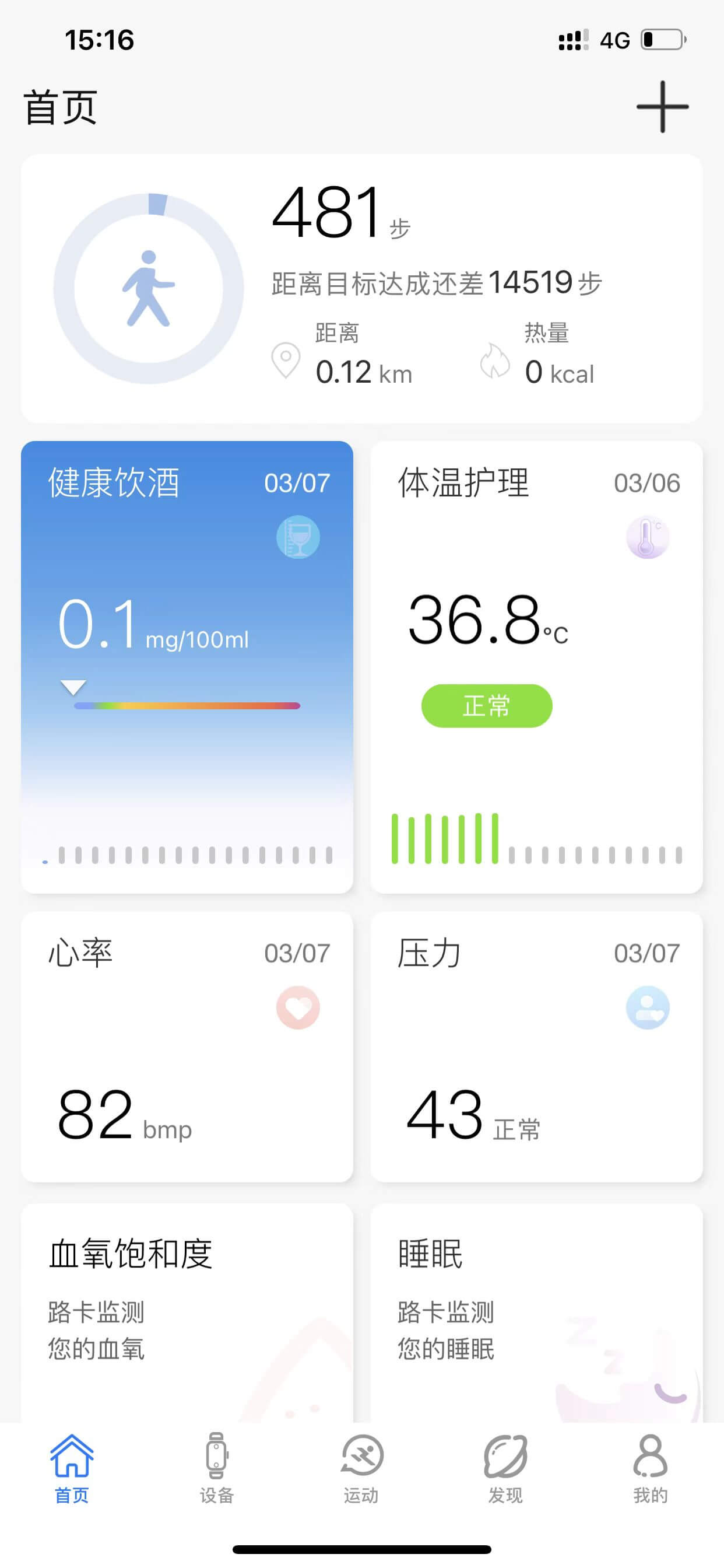Tap the plus icon to add

pos(662,107)
